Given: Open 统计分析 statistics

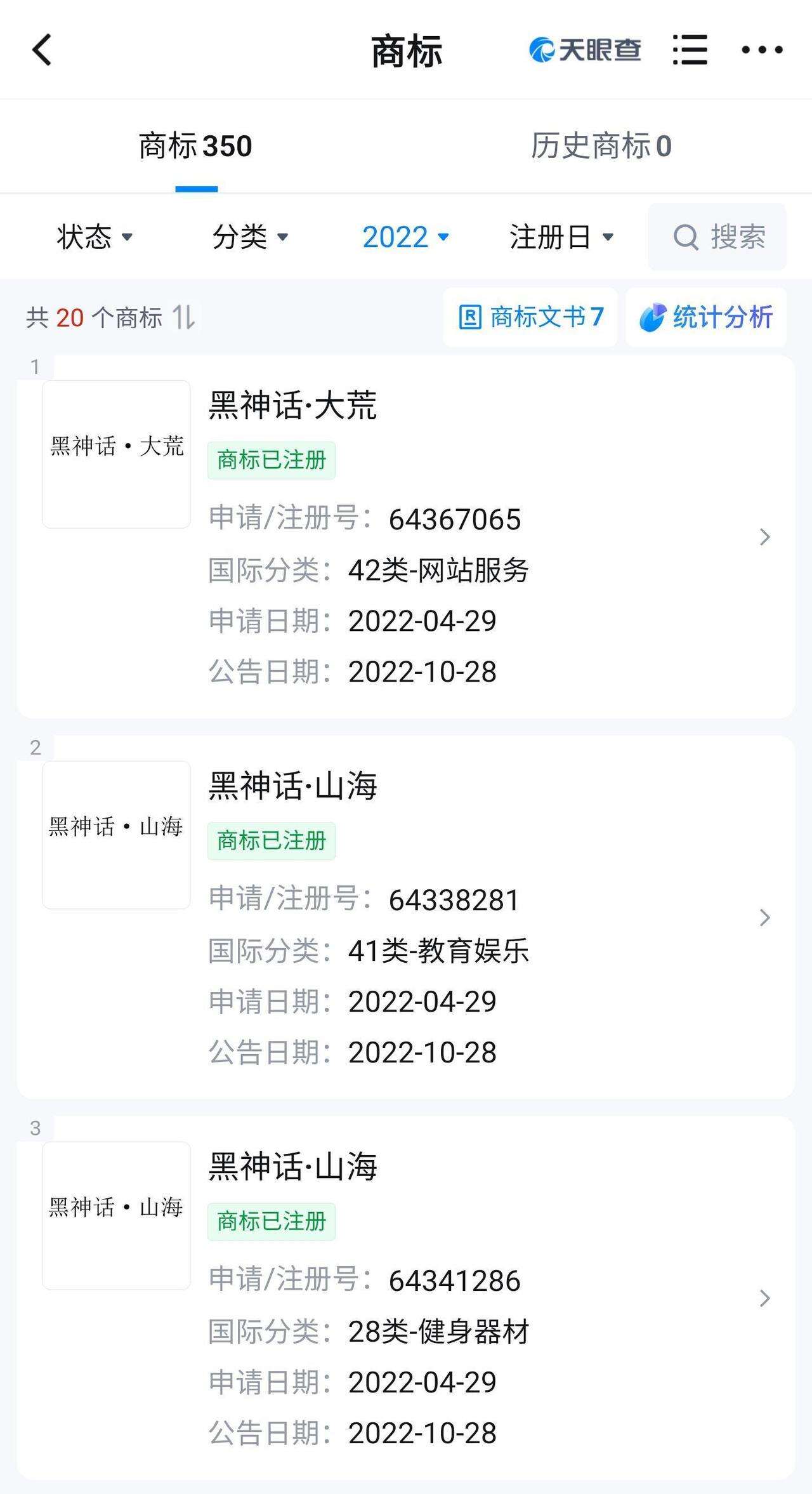Looking at the screenshot, I should tap(706, 317).
